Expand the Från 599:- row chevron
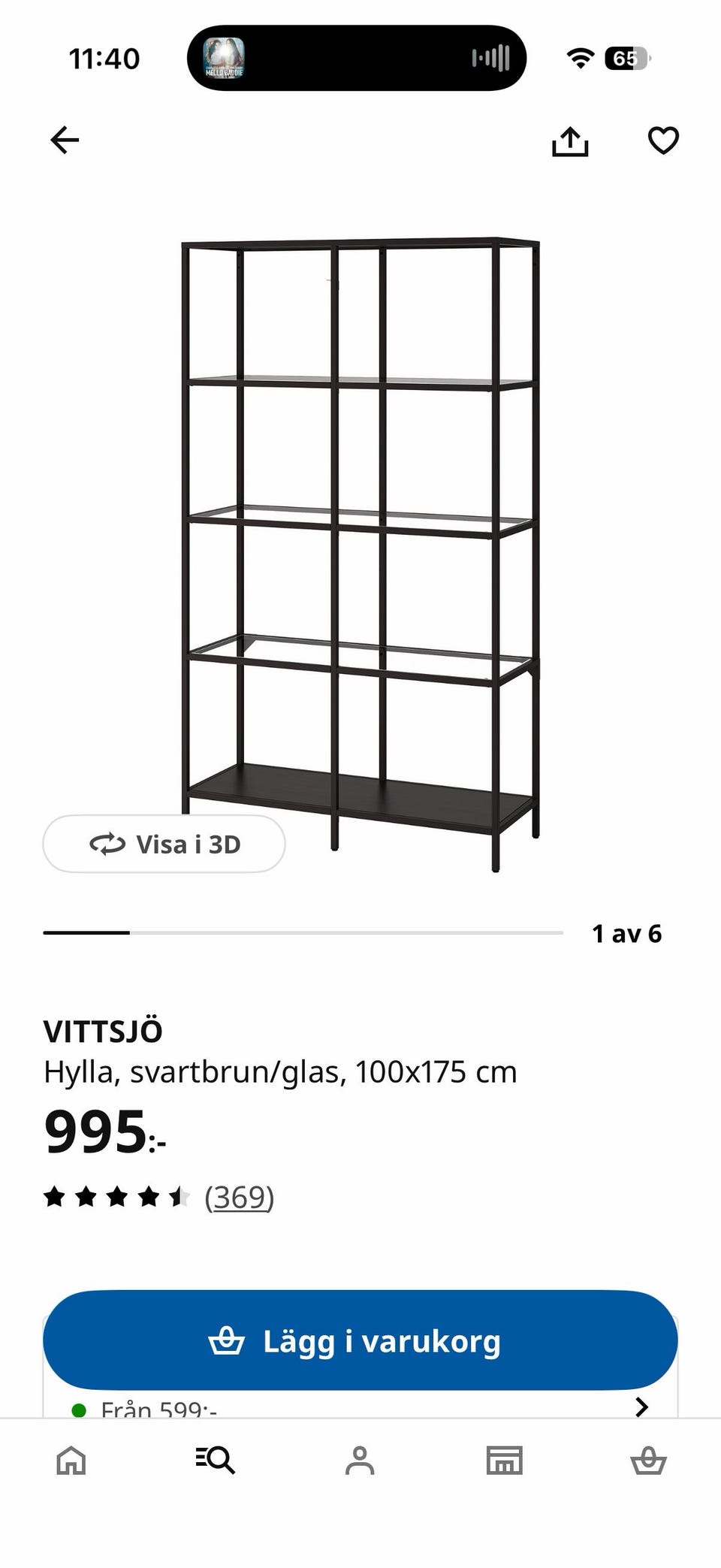 coord(641,1406)
